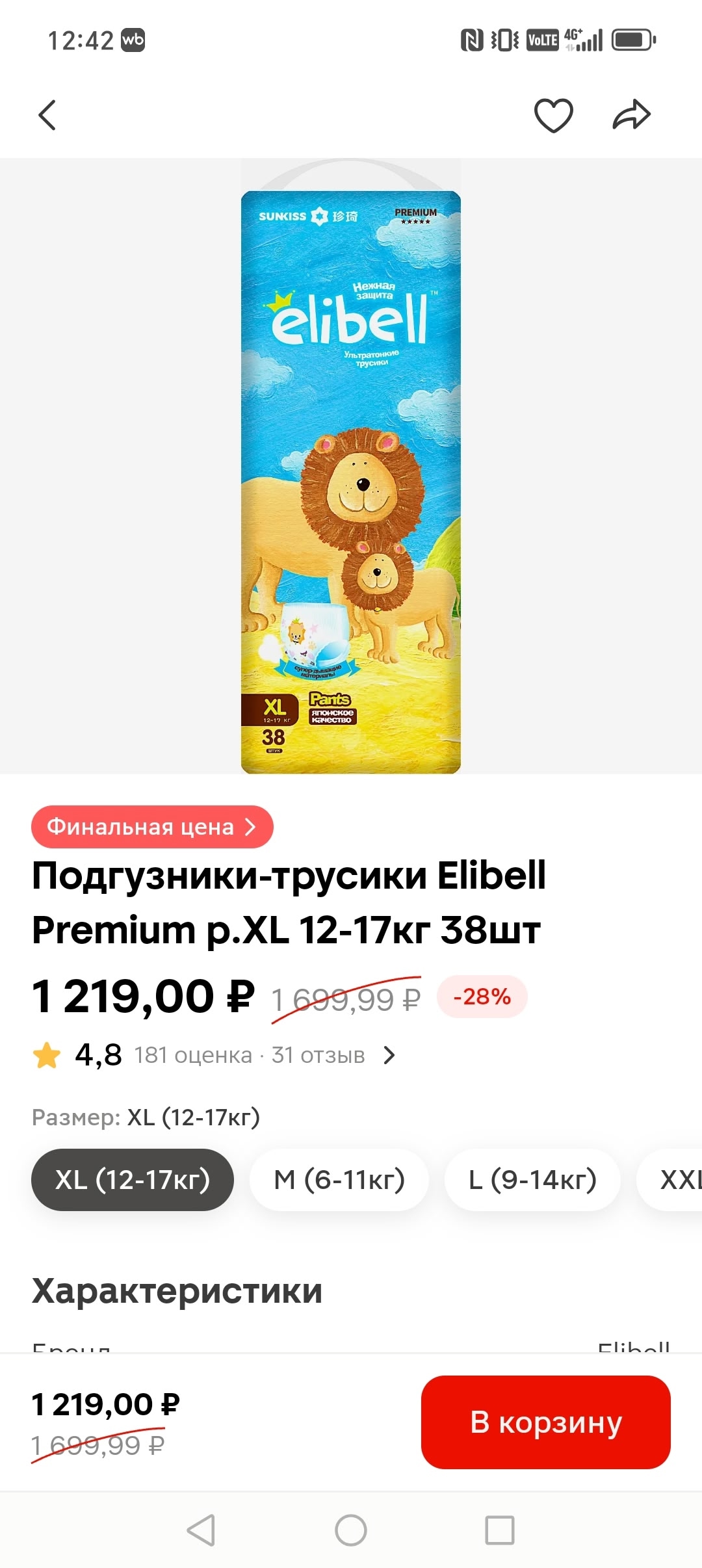Open the Elibell diaper product image
Screen dimensions: 702x1568
[x=351, y=466]
